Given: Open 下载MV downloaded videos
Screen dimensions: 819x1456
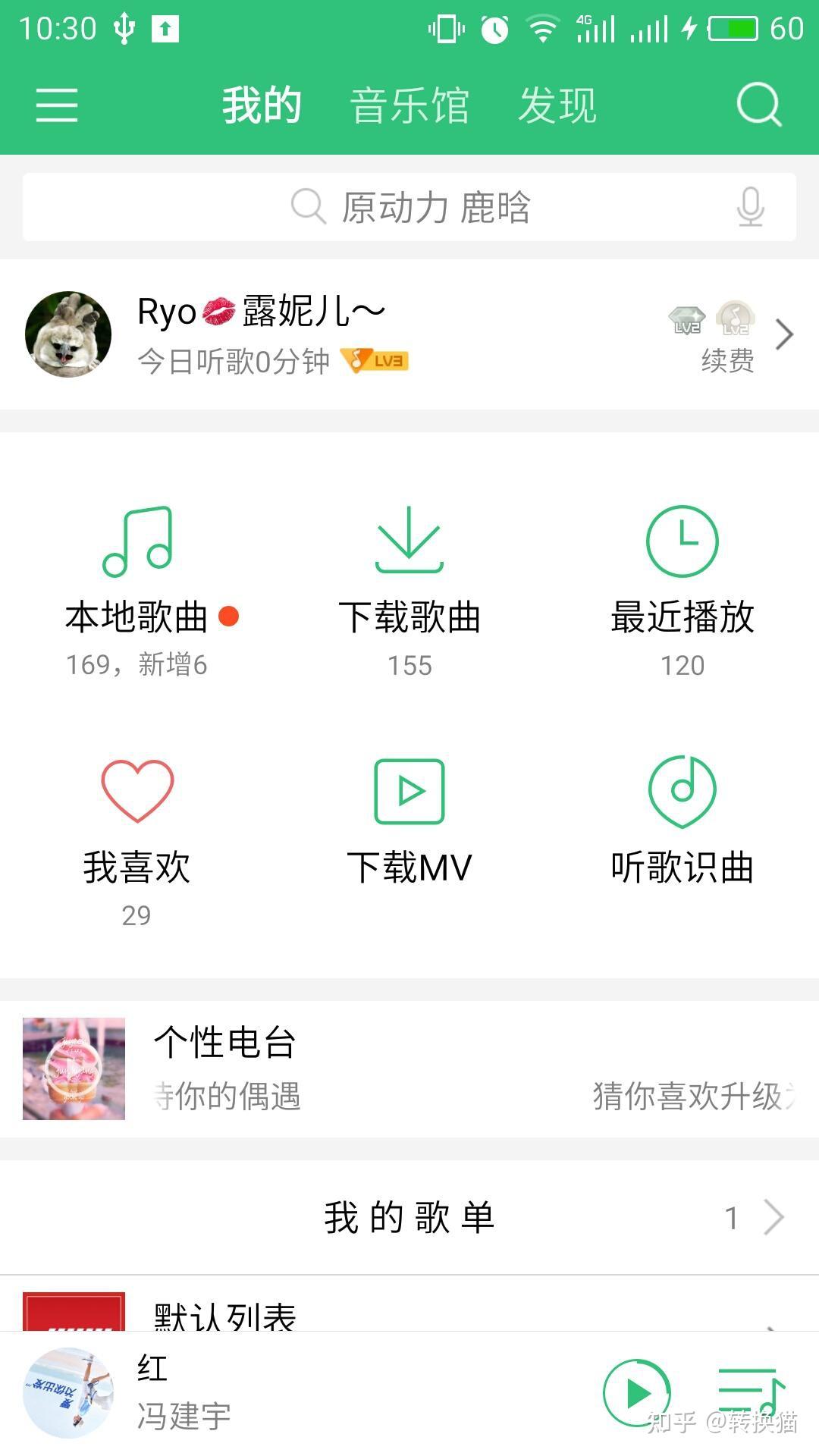Looking at the screenshot, I should pyautogui.click(x=409, y=827).
